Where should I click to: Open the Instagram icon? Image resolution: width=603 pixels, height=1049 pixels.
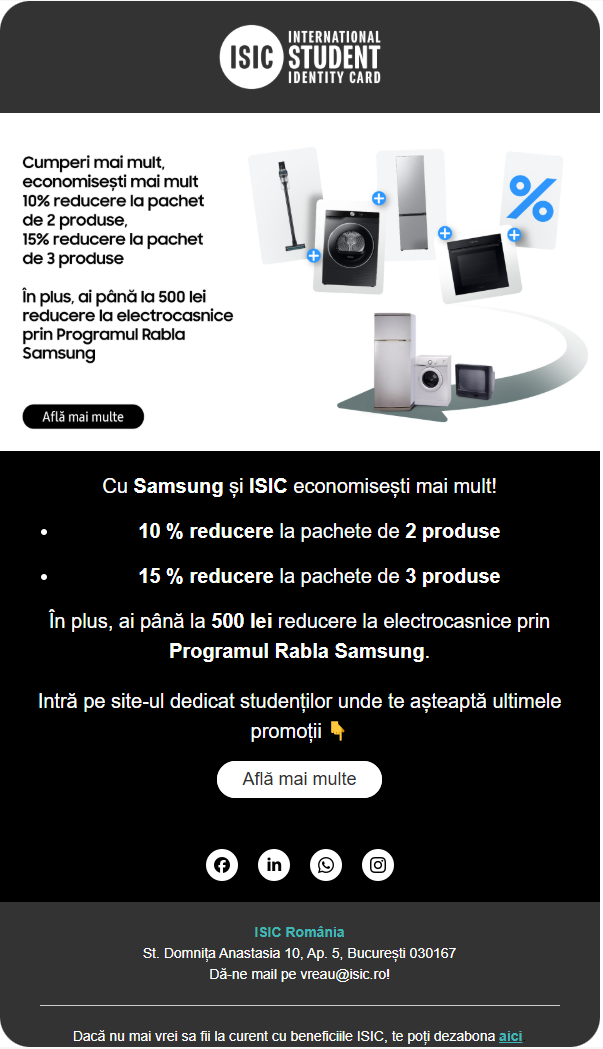point(378,865)
